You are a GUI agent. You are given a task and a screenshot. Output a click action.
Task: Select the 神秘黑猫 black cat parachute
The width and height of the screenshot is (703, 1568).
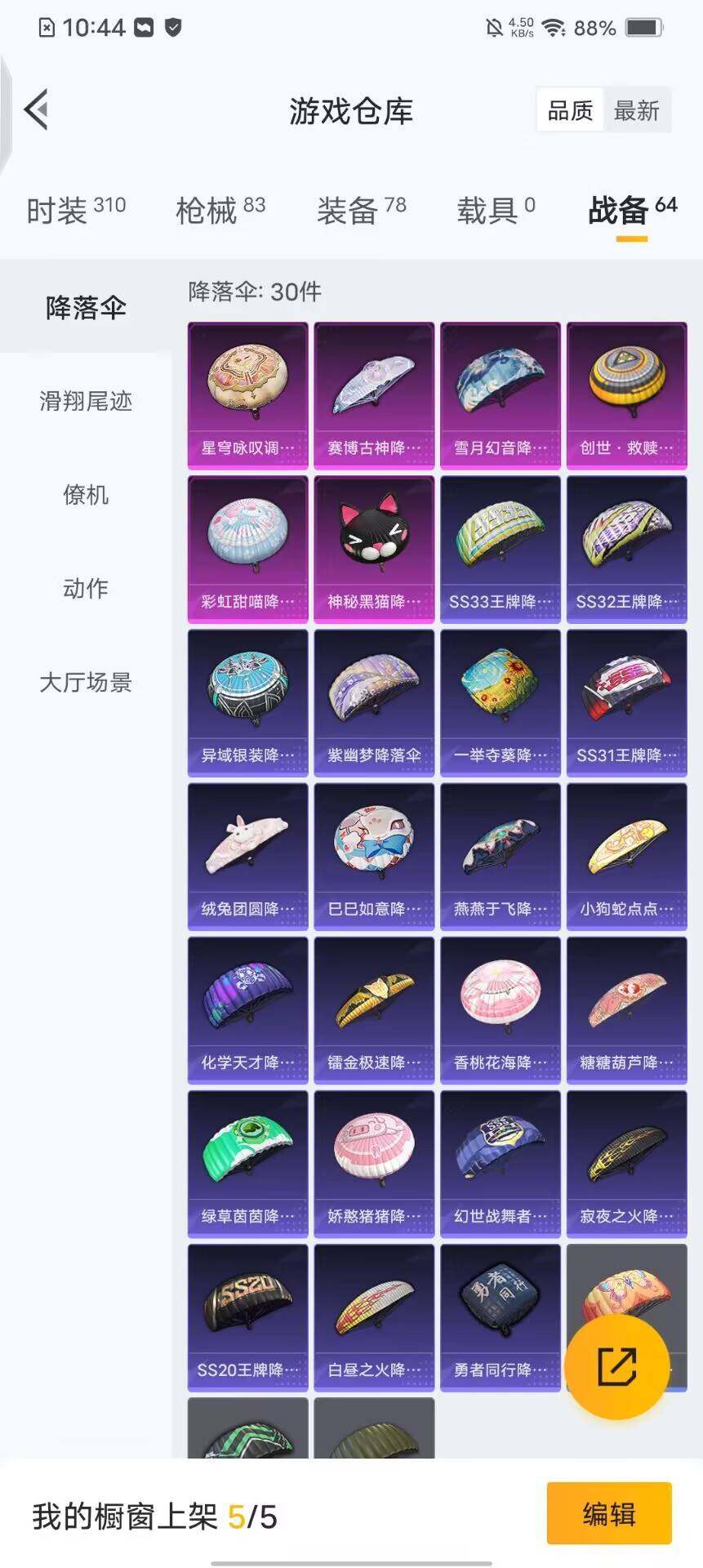click(374, 548)
